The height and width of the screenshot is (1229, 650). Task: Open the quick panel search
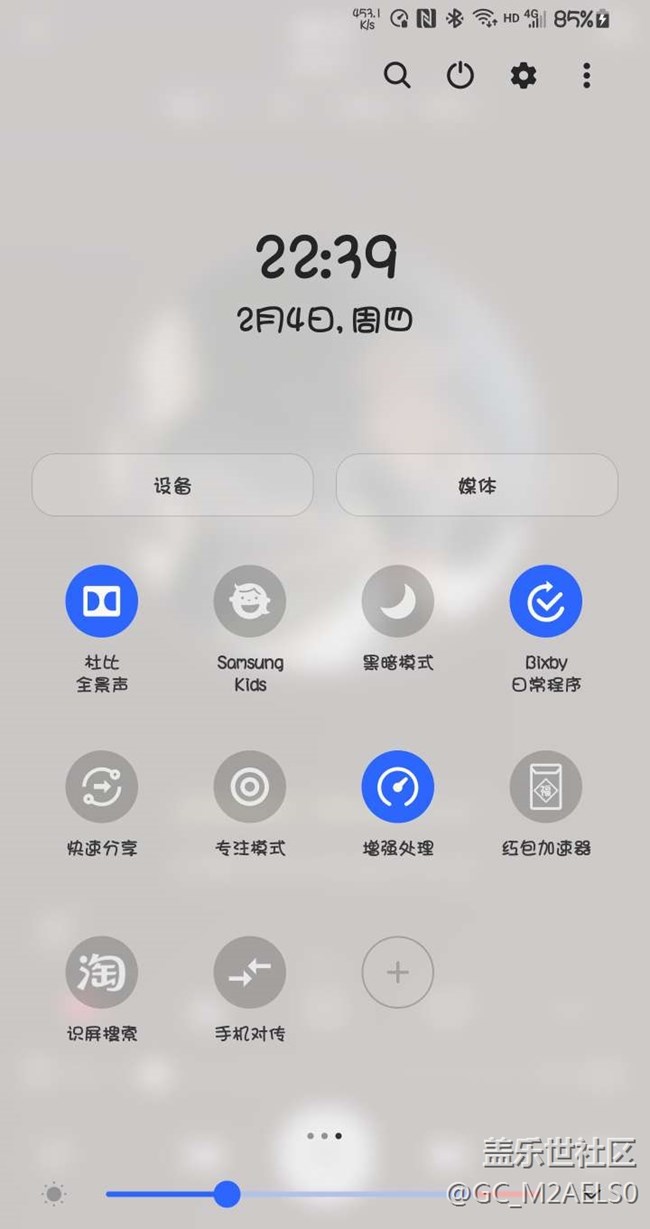tap(397, 76)
